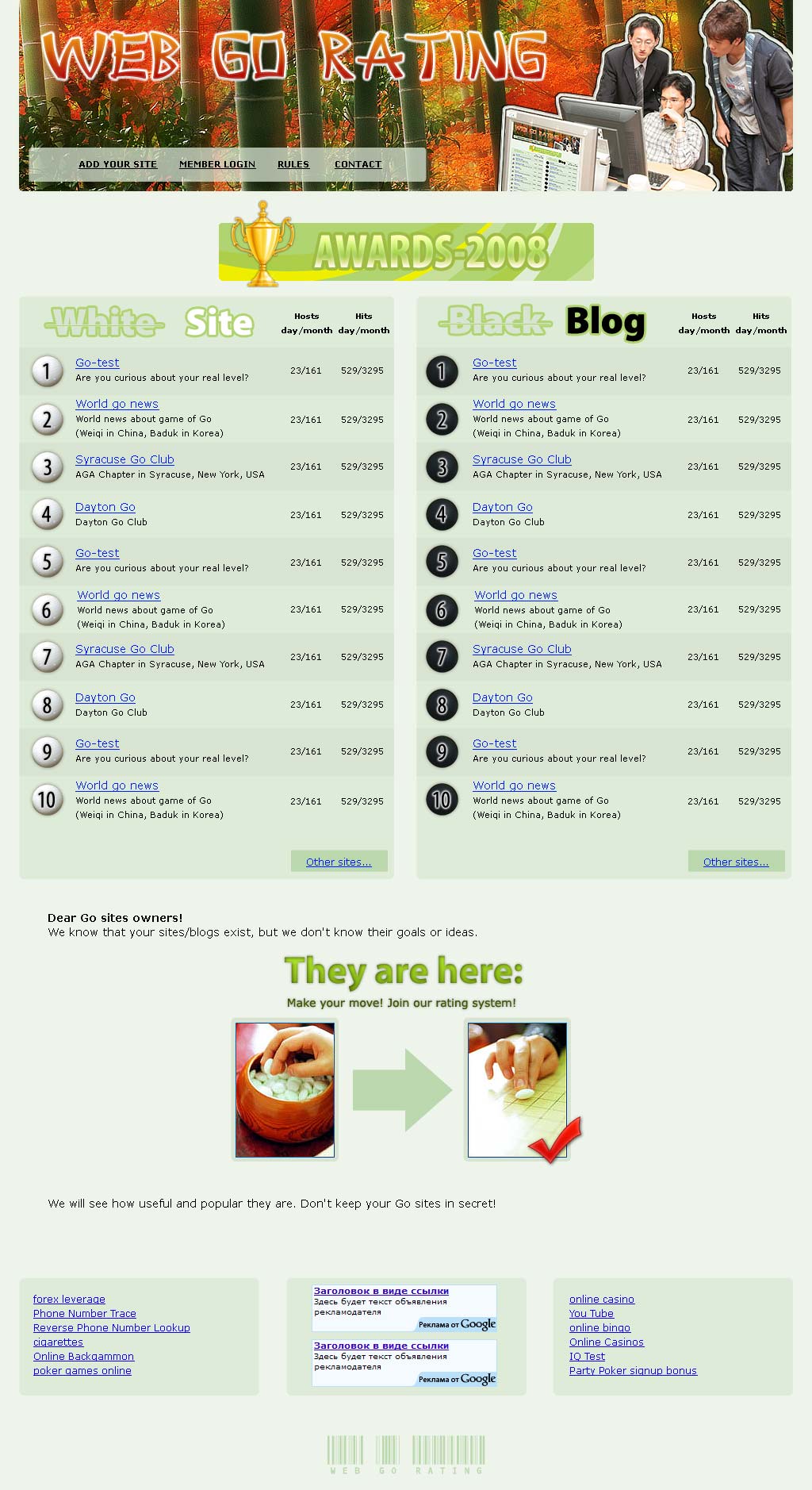The image size is (812, 1490).
Task: Open World go news ranked 2 in Black Blog
Action: coord(514,404)
